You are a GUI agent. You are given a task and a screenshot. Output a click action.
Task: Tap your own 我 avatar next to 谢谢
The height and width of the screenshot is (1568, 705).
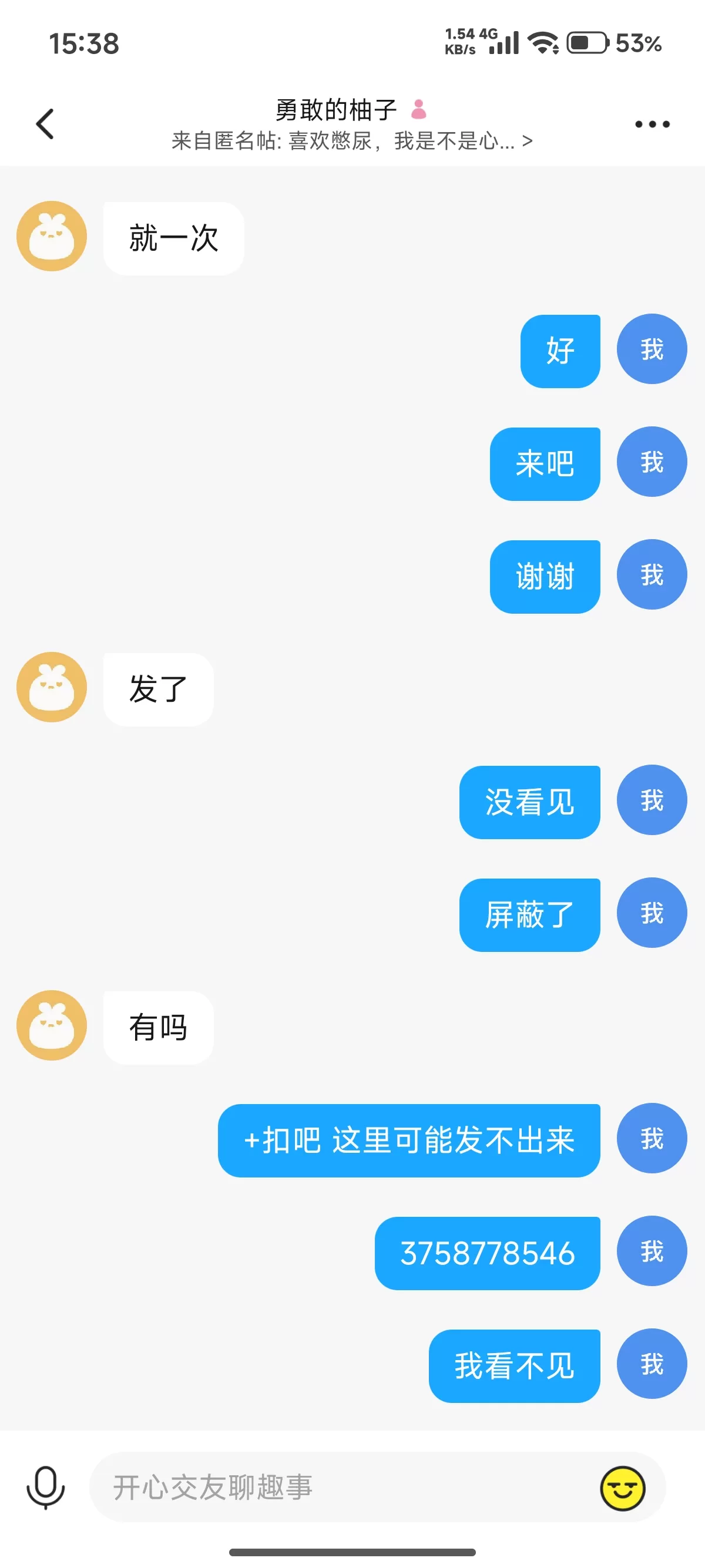point(652,574)
